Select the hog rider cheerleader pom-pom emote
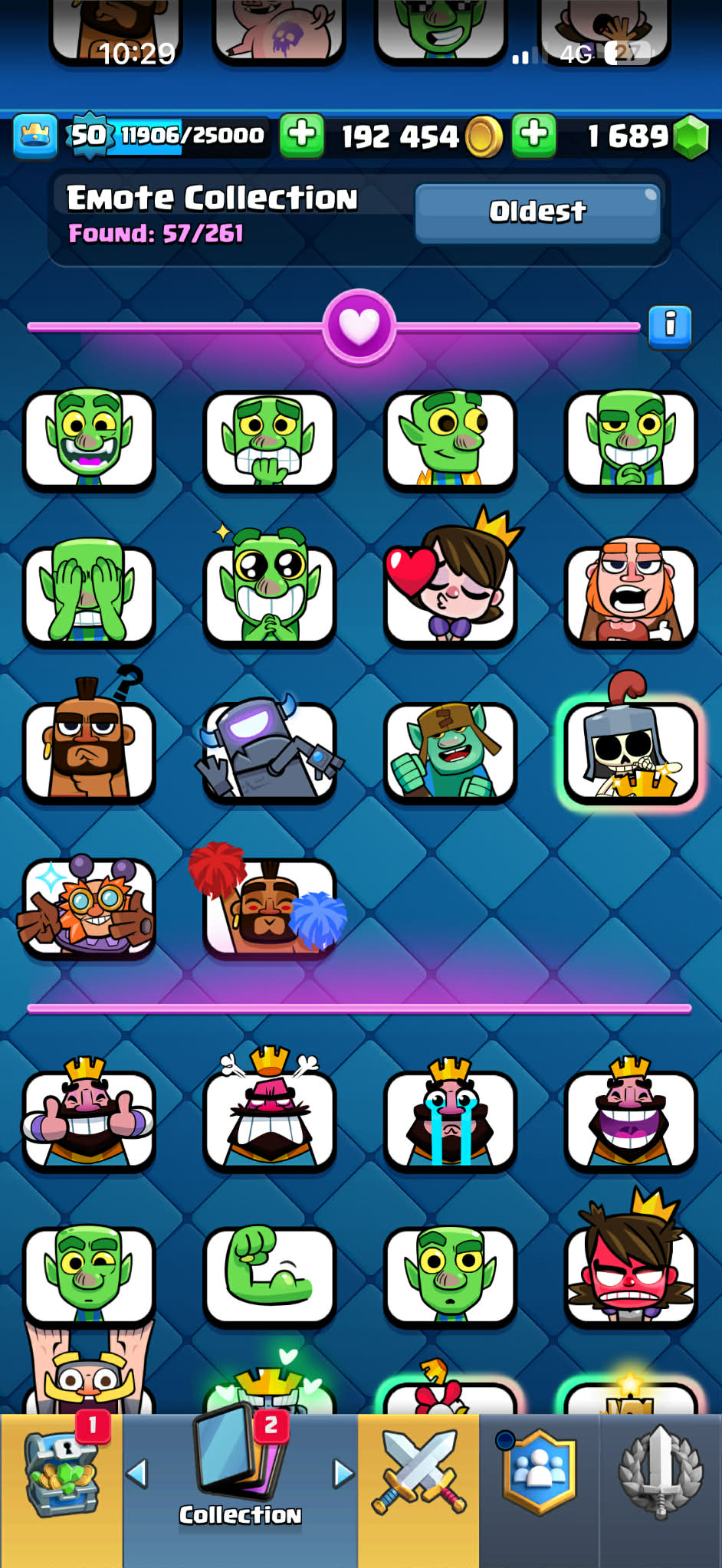This screenshot has width=722, height=1568. [269, 903]
